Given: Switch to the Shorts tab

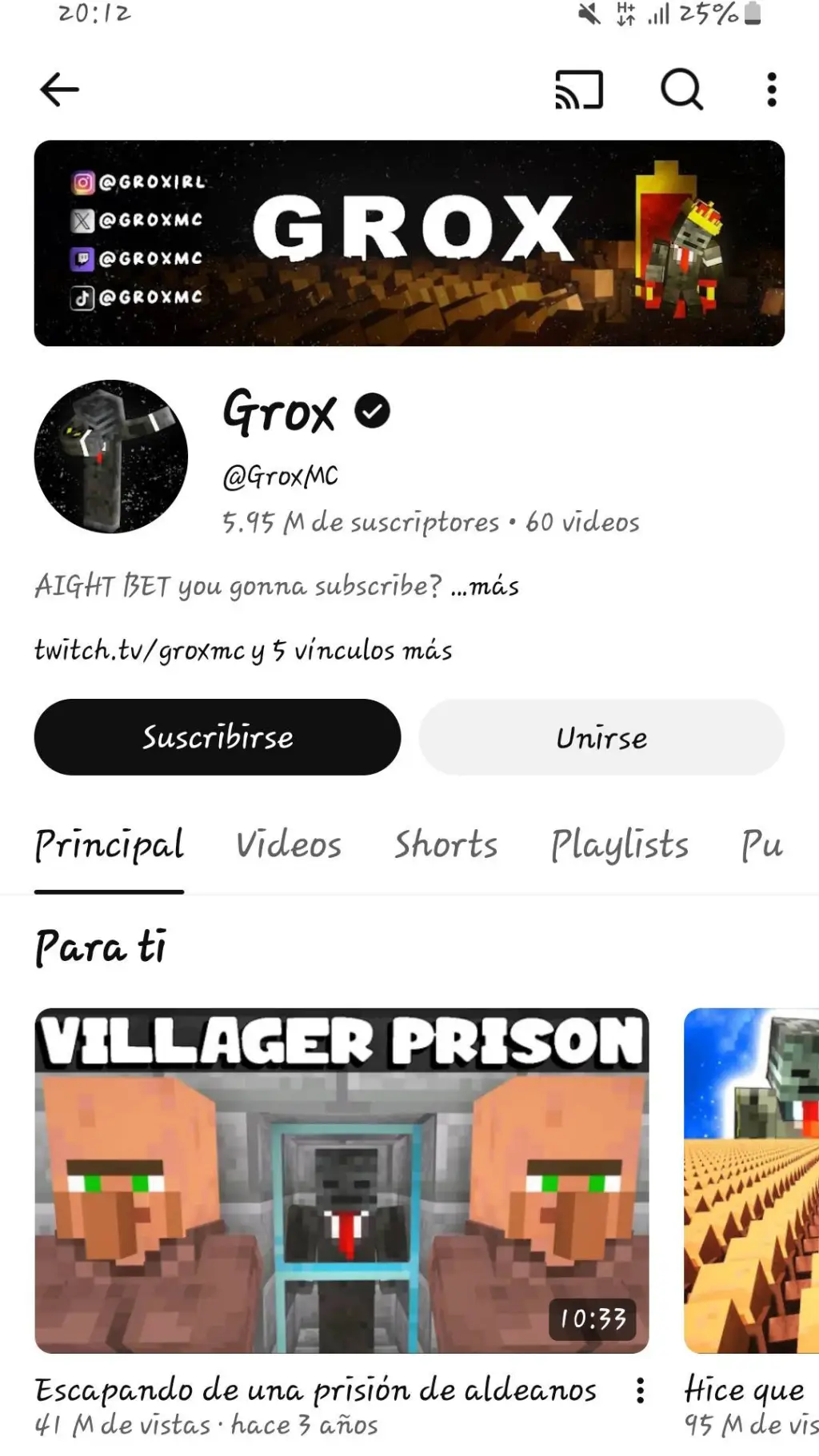Looking at the screenshot, I should (x=445, y=845).
